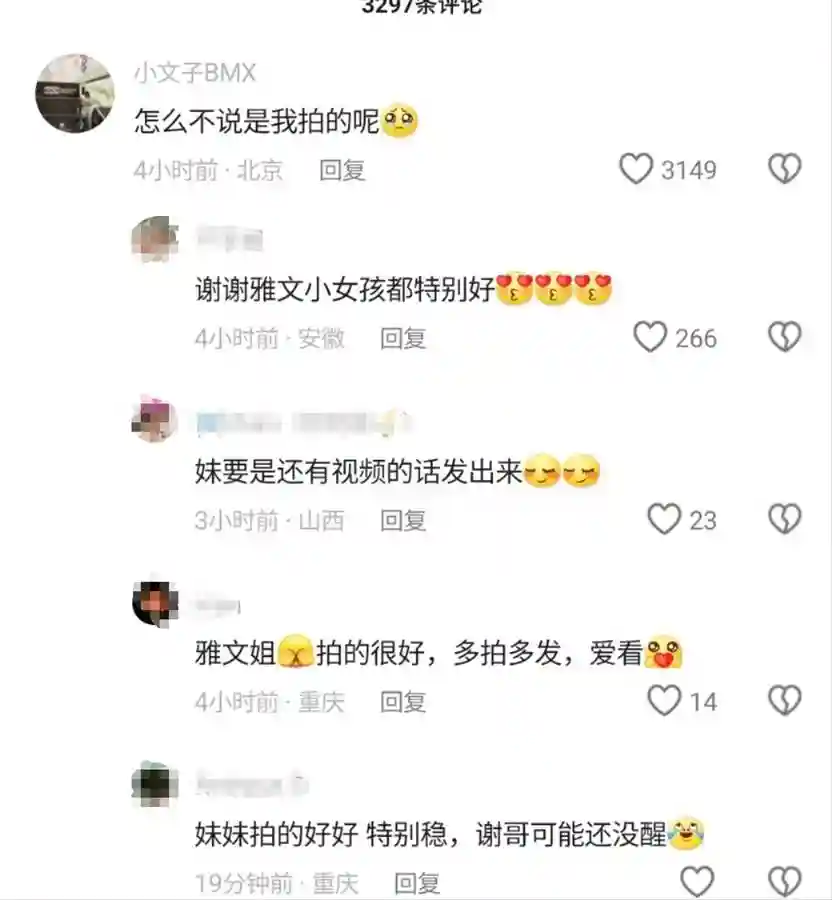Dislike the 妹妹拍的好好 特别稳 comment
832x900 pixels.
pyautogui.click(x=785, y=882)
